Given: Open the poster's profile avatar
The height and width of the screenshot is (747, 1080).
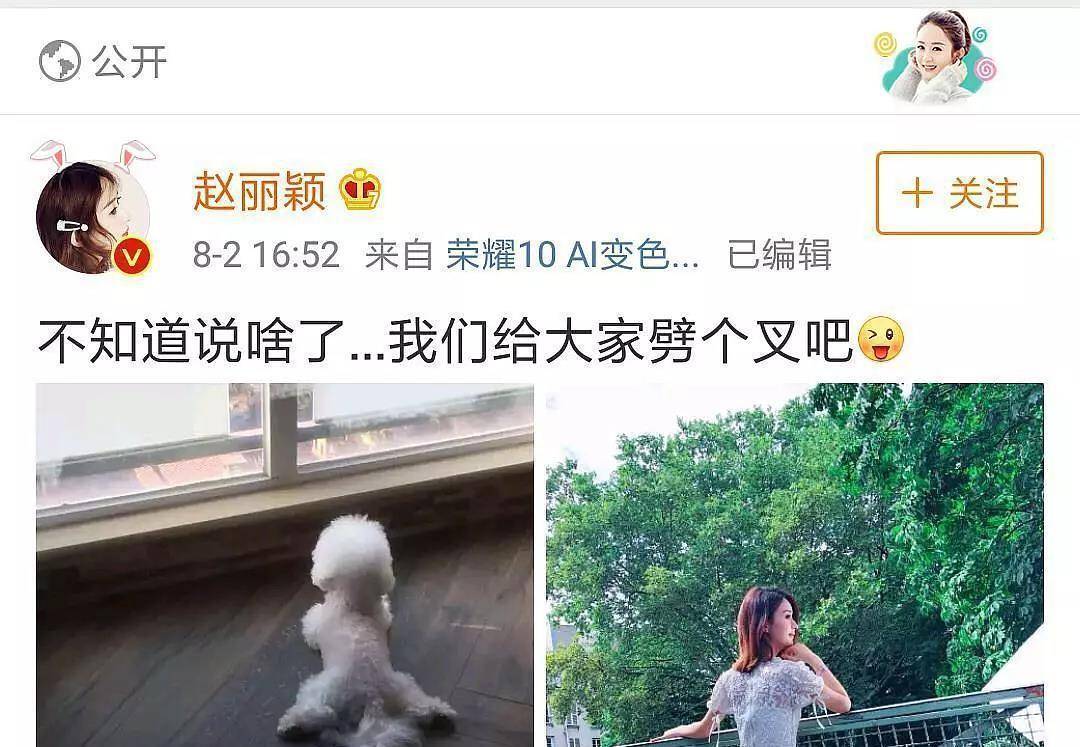Looking at the screenshot, I should pyautogui.click(x=93, y=217).
